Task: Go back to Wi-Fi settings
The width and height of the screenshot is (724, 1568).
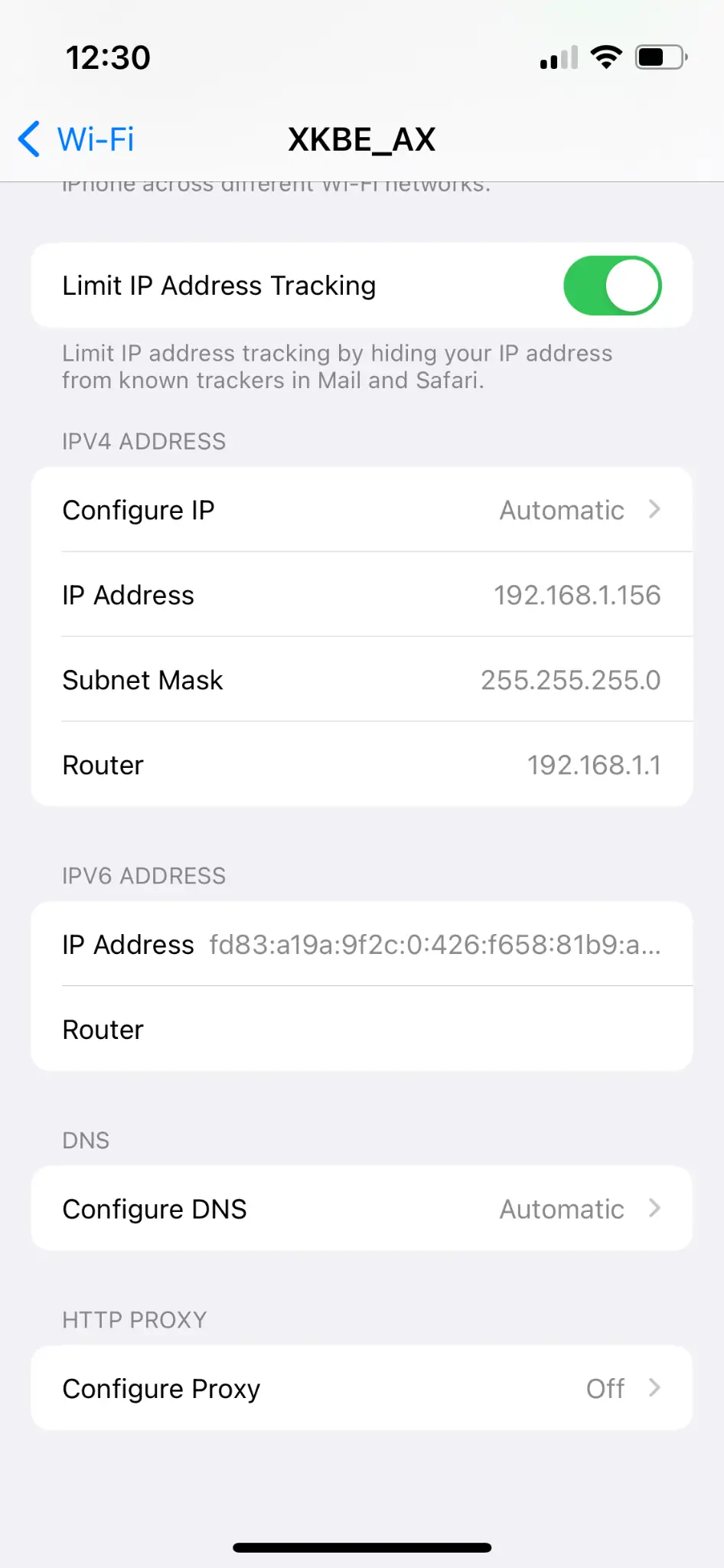Action: coord(76,139)
